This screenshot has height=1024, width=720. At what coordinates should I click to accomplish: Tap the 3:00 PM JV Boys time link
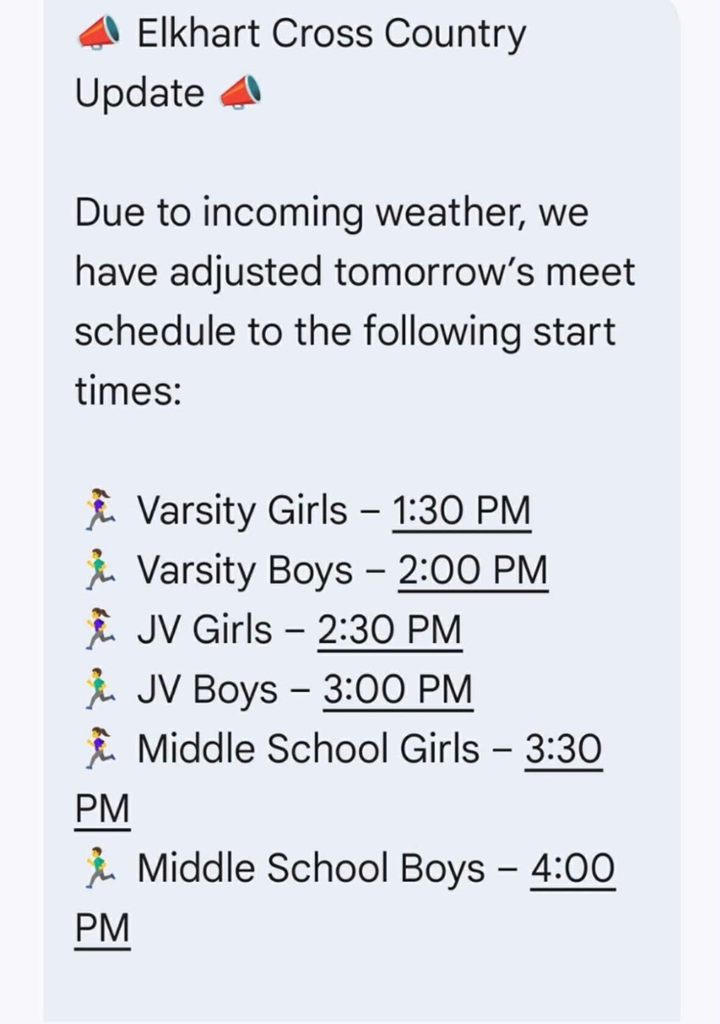(x=397, y=690)
